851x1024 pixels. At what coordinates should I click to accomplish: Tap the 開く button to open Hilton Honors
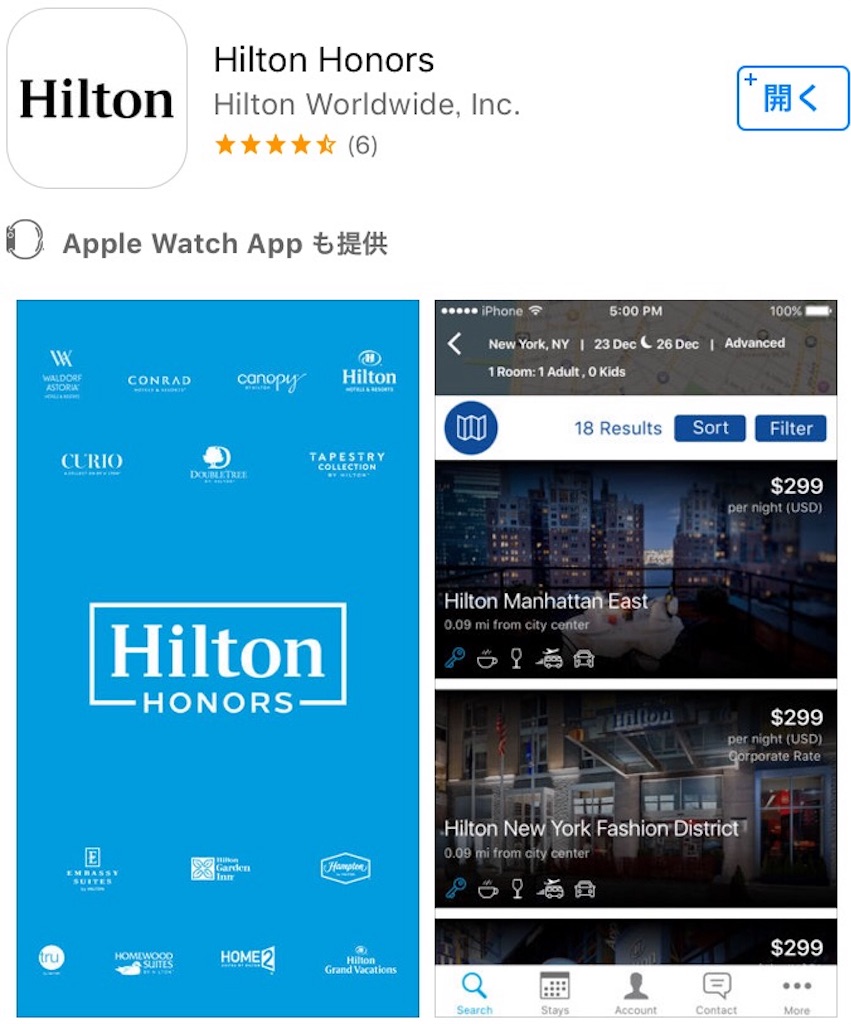(792, 98)
